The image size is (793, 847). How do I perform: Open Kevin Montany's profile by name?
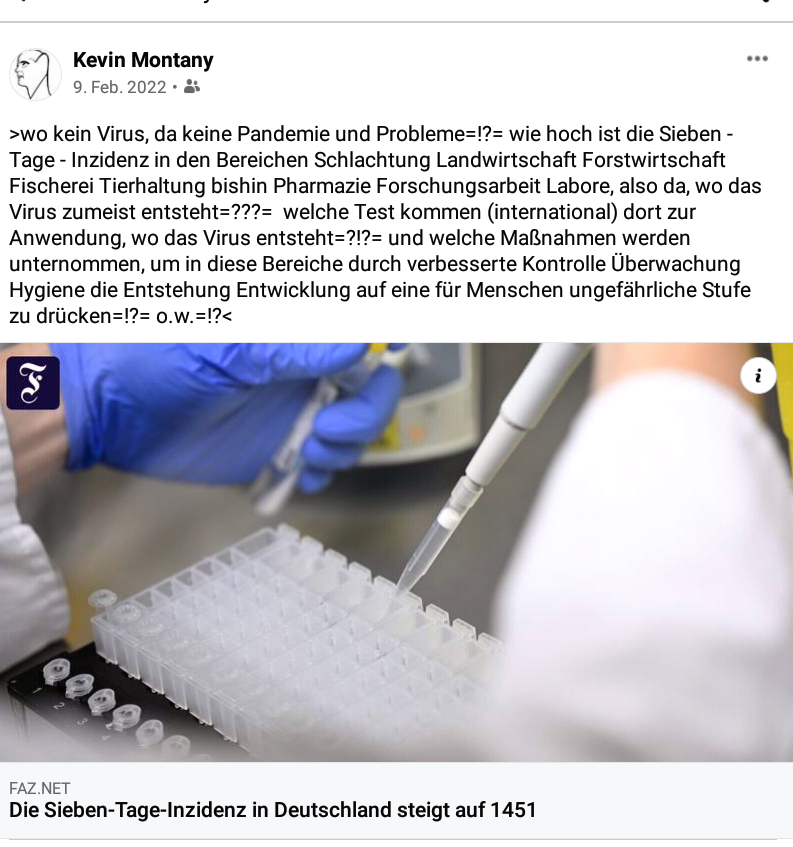(143, 60)
